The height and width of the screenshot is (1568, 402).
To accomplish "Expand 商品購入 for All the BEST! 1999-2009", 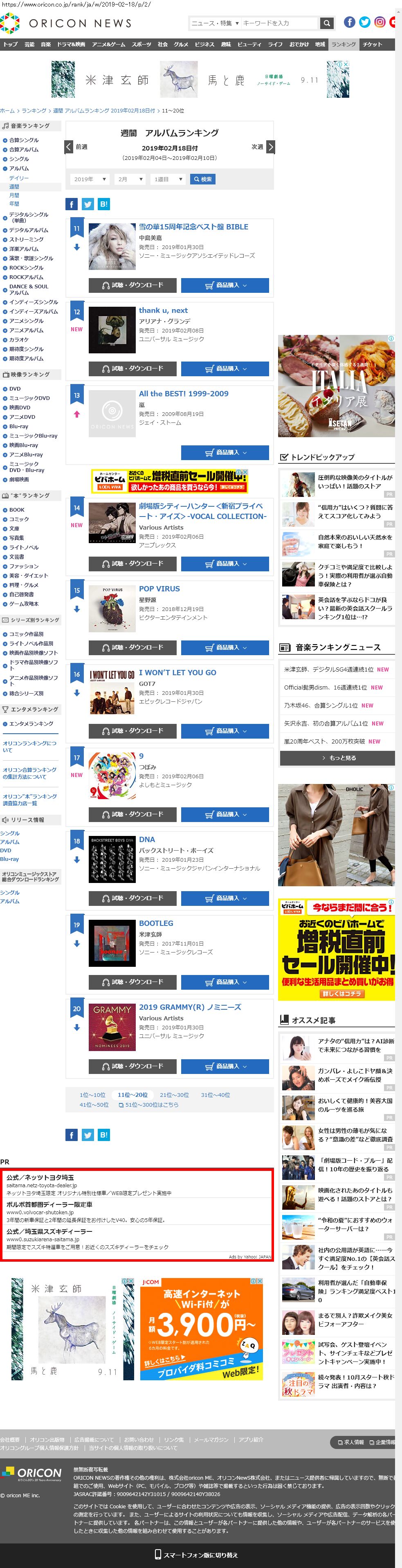I will pos(225,452).
